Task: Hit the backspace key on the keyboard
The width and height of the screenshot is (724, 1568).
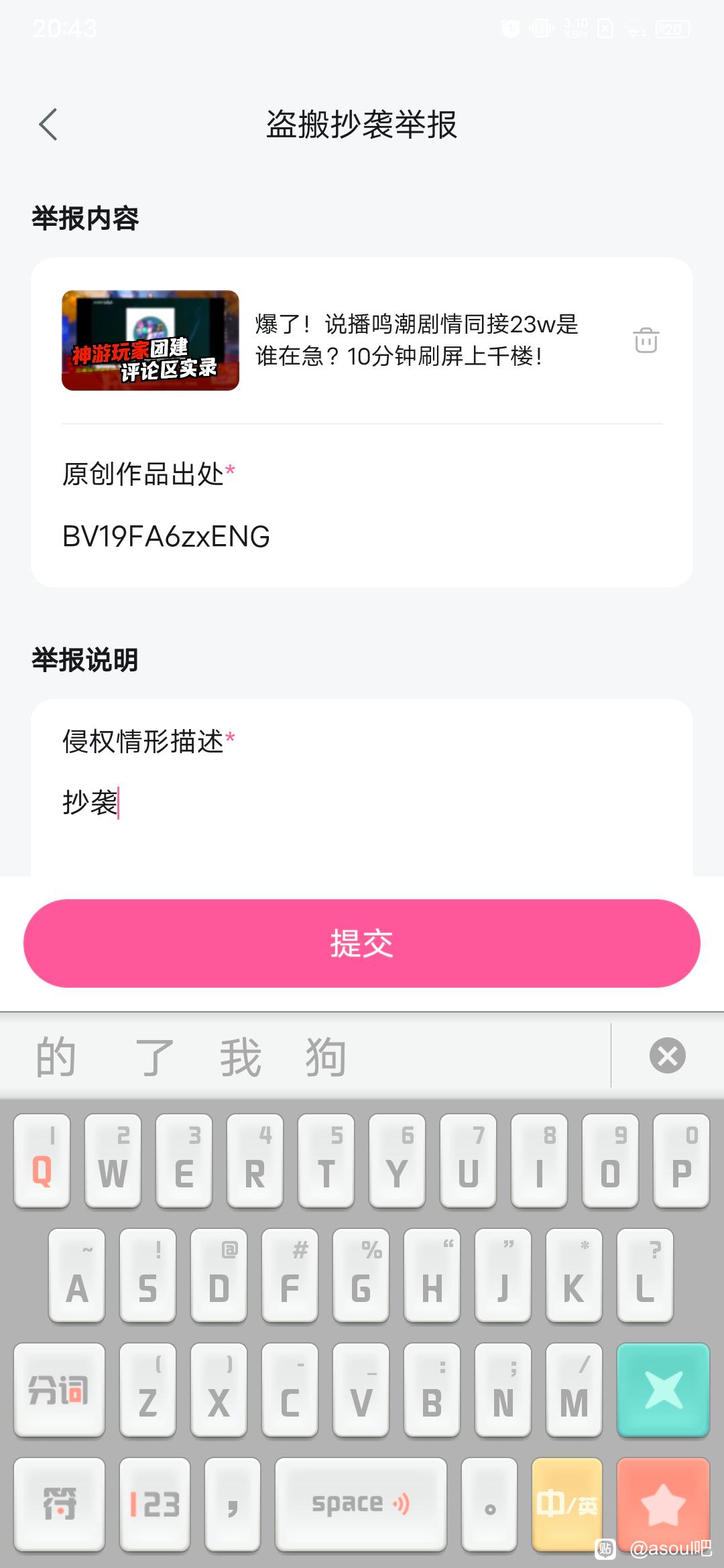Action: pyautogui.click(x=663, y=1390)
